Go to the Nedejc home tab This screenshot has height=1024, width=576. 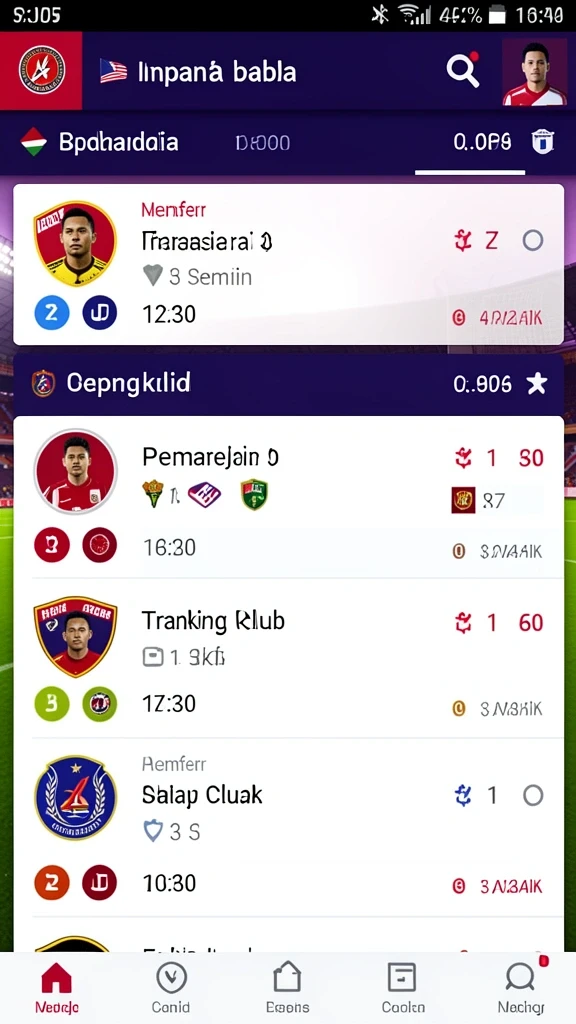[x=57, y=988]
